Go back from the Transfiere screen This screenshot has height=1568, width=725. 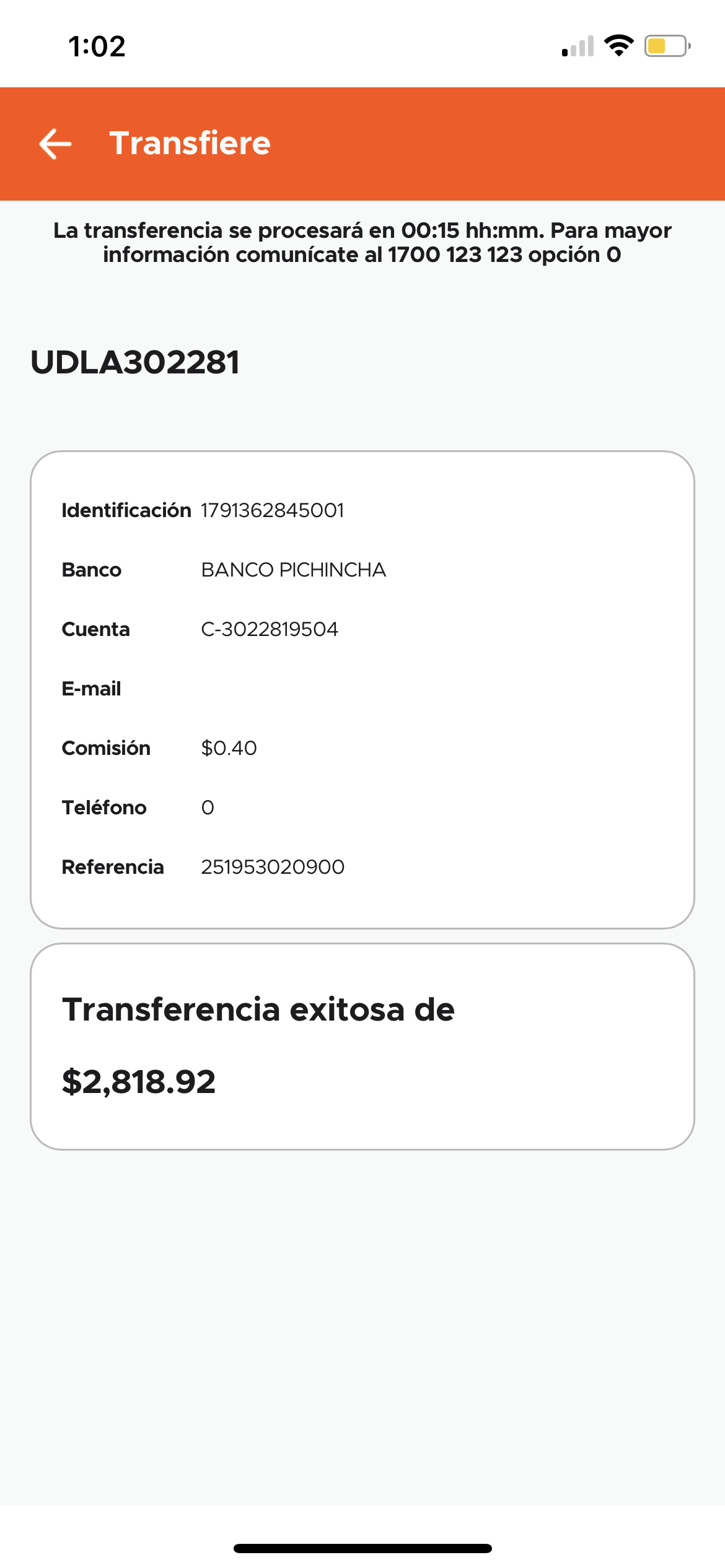55,144
